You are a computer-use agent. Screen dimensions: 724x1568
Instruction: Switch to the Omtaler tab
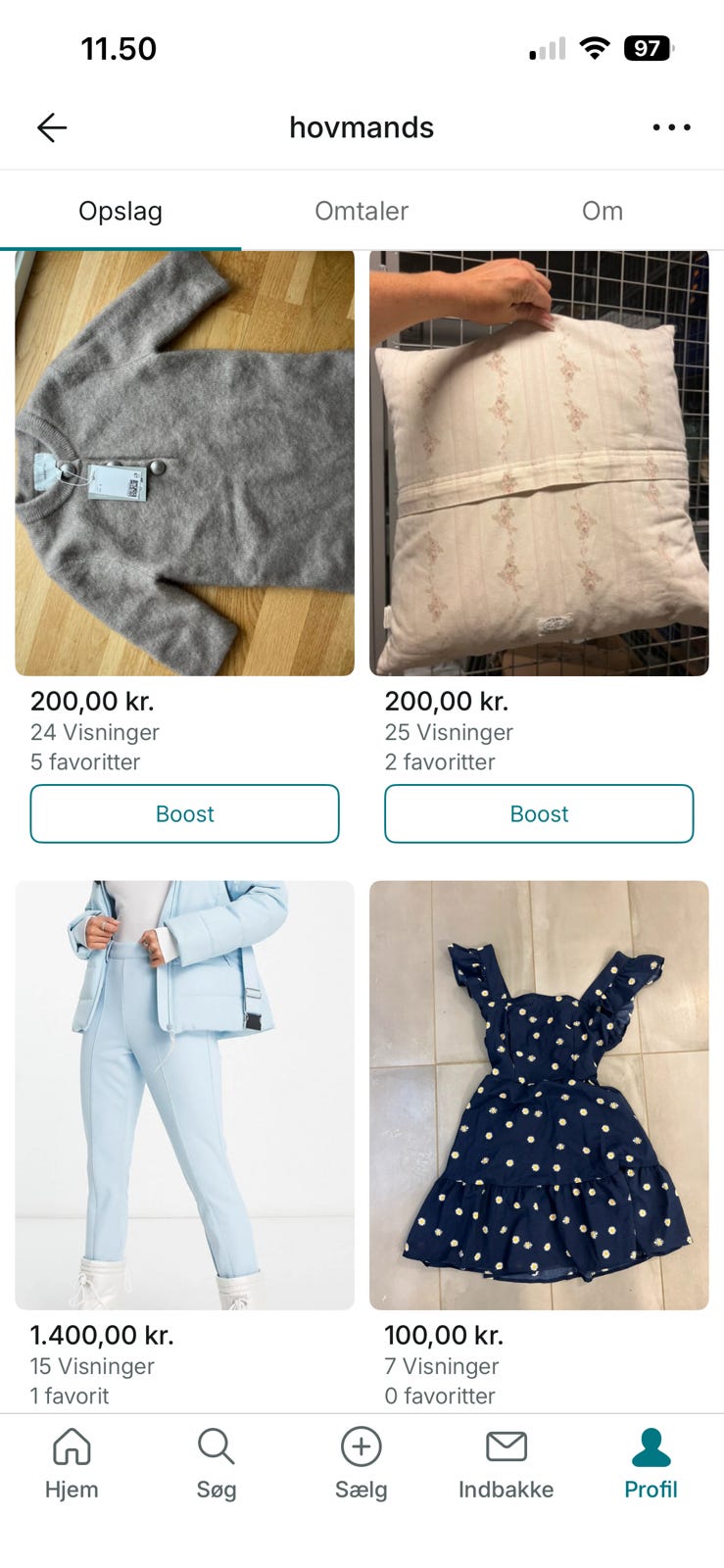[x=361, y=211]
